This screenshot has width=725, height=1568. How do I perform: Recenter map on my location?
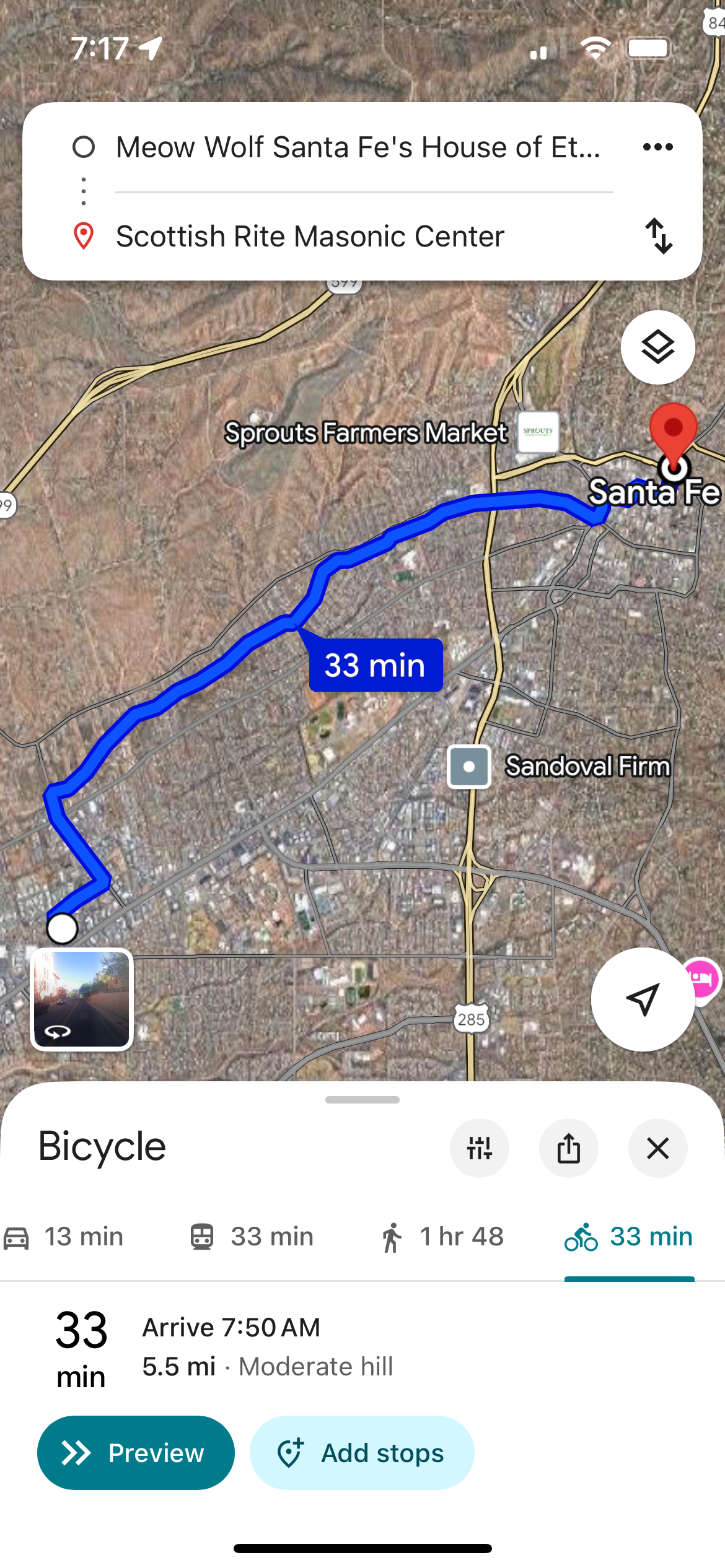coord(643,999)
